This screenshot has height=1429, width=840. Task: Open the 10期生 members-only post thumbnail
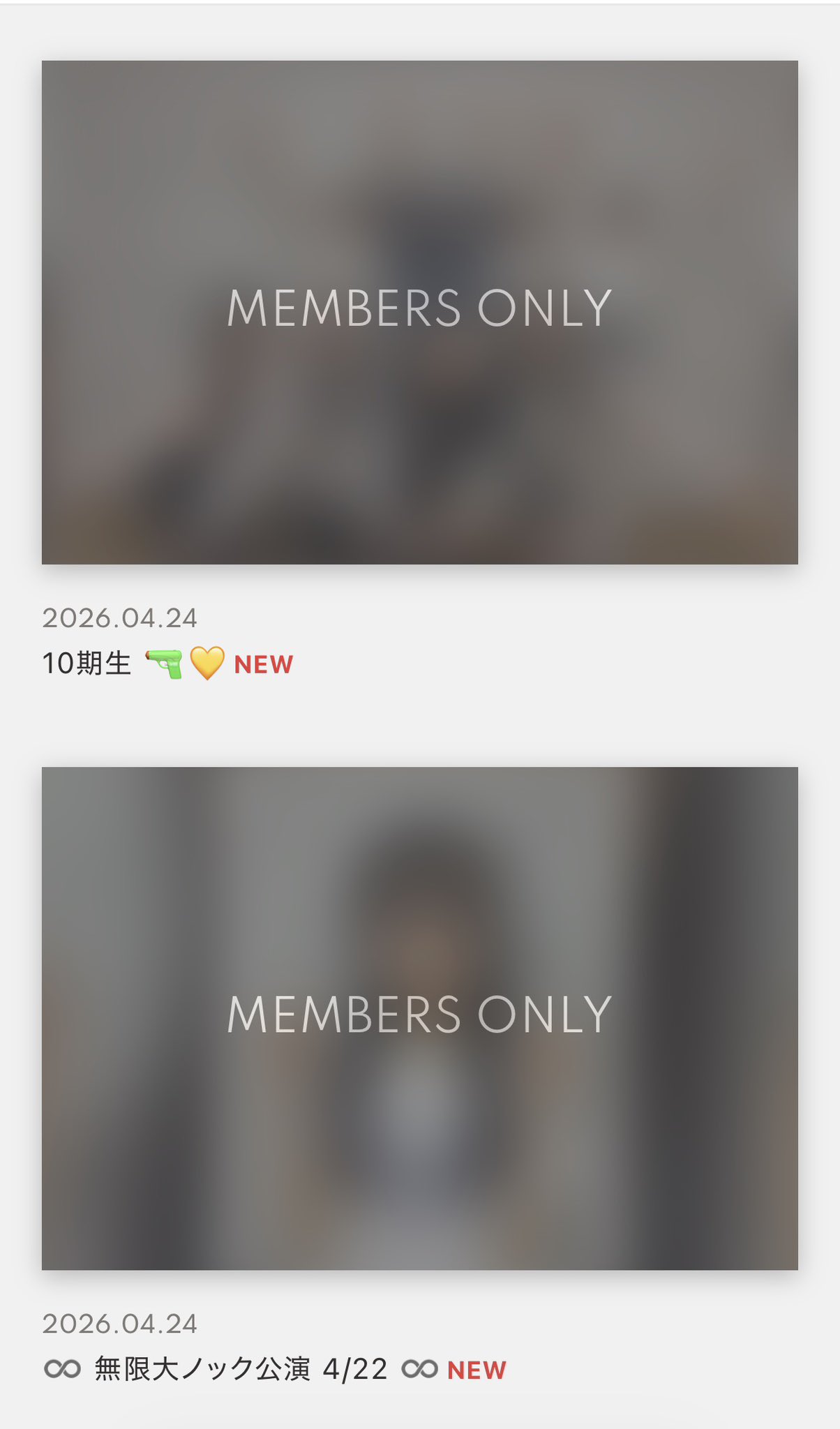419,312
